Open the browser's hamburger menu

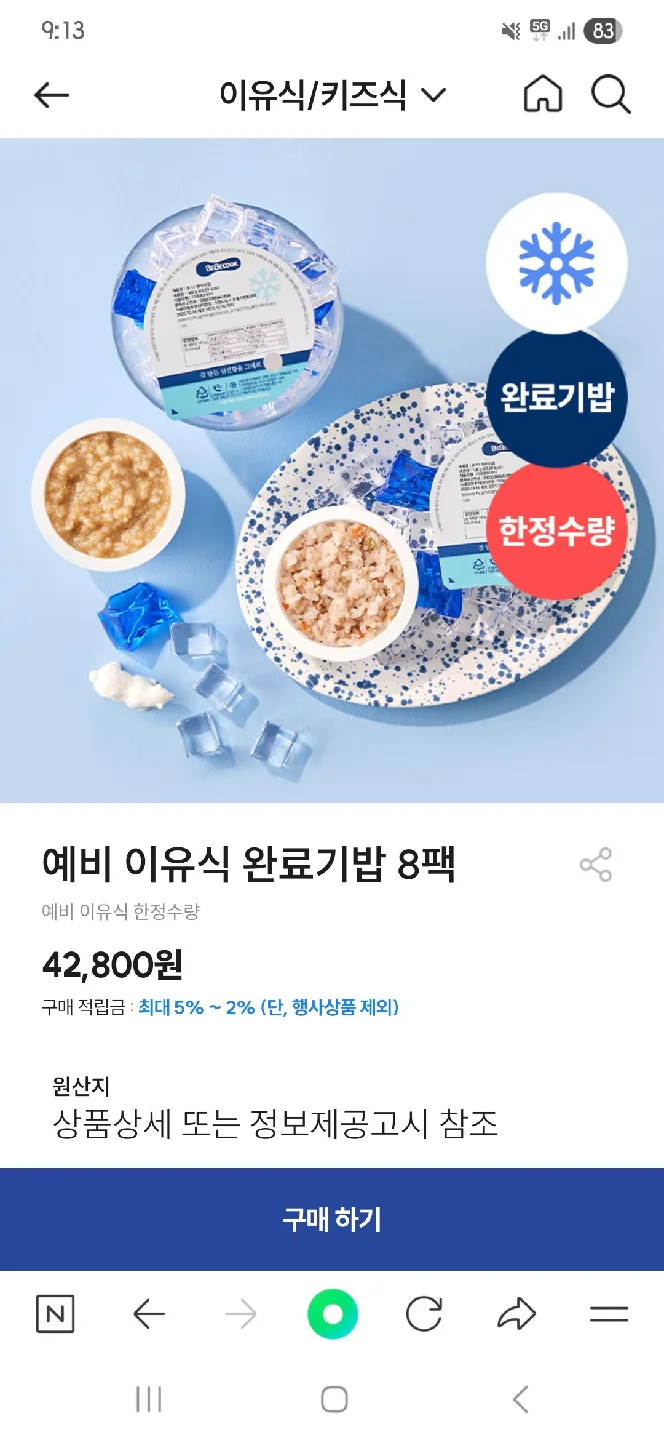(608, 1314)
